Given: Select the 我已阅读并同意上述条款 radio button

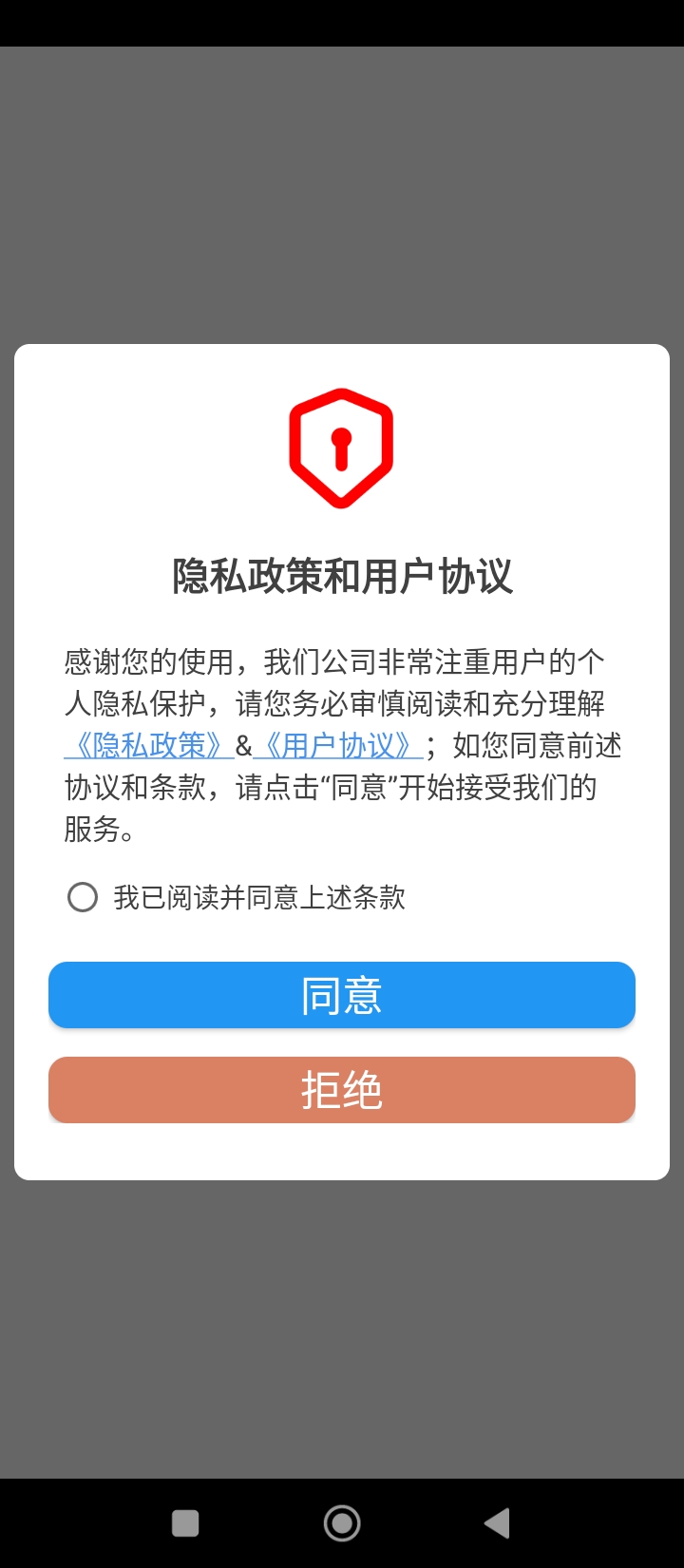Looking at the screenshot, I should tap(83, 897).
